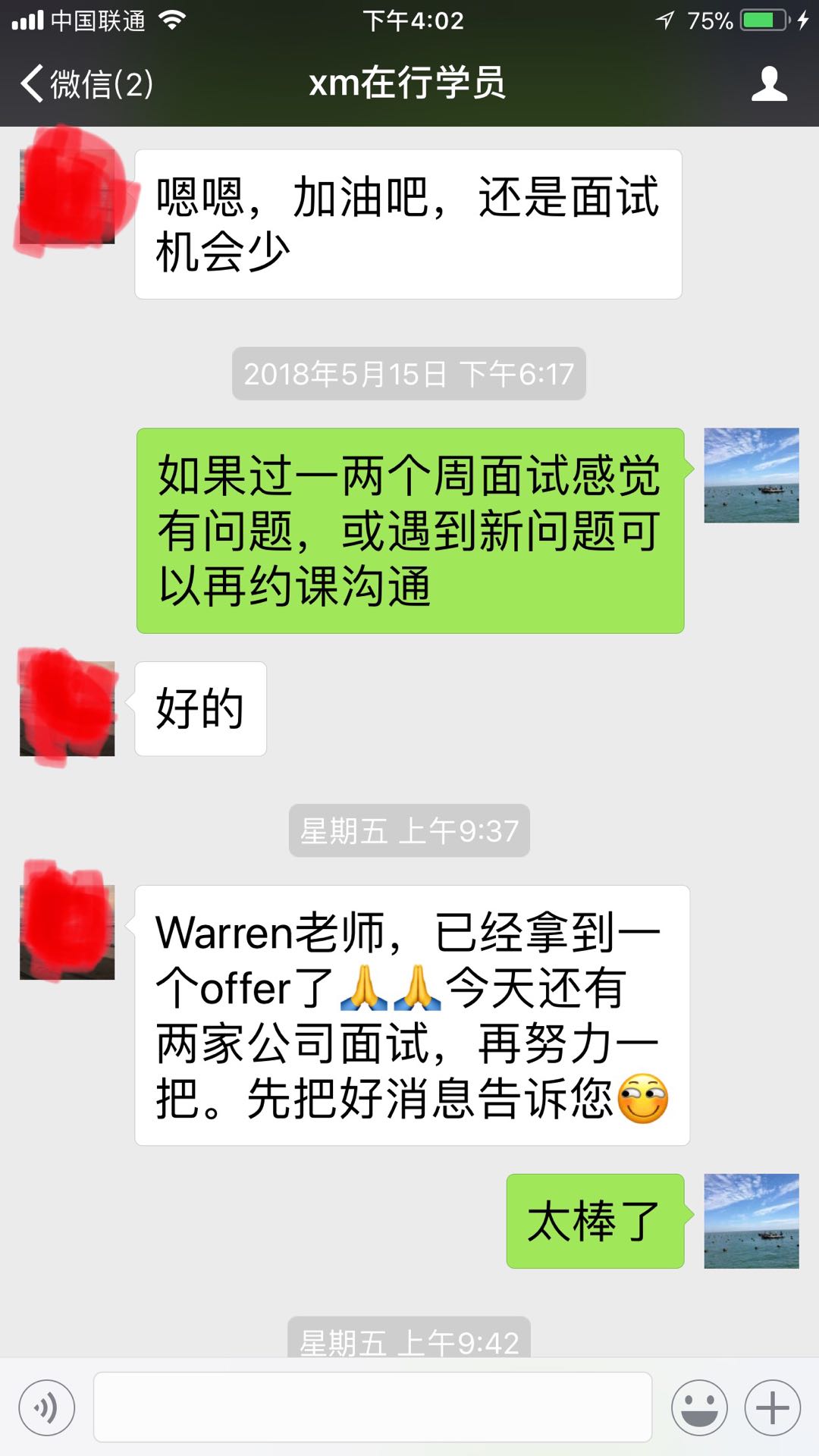819x1456 pixels.
Task: Open the emoji sticker panel
Action: point(699,1408)
